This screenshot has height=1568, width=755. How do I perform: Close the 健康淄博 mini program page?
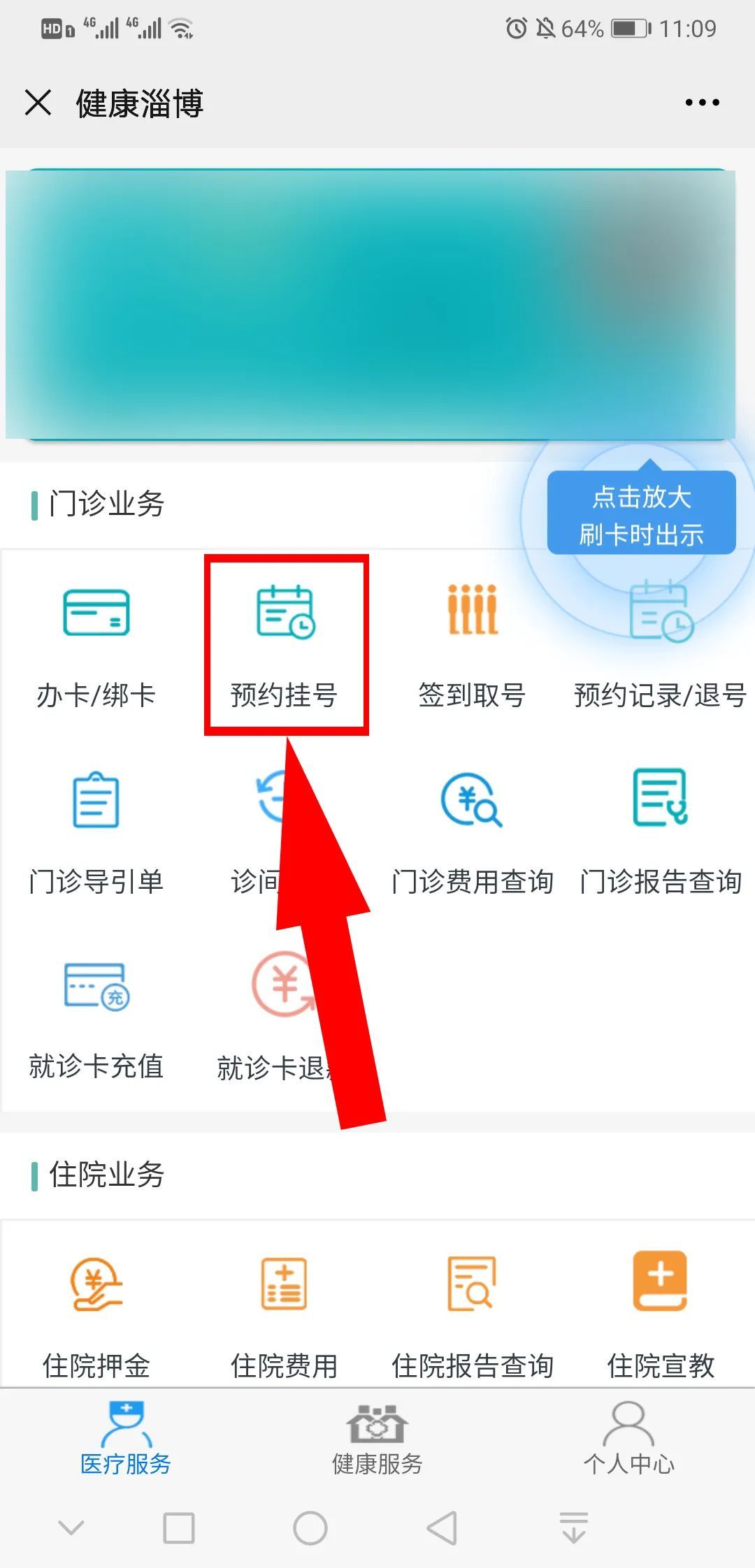tap(38, 103)
